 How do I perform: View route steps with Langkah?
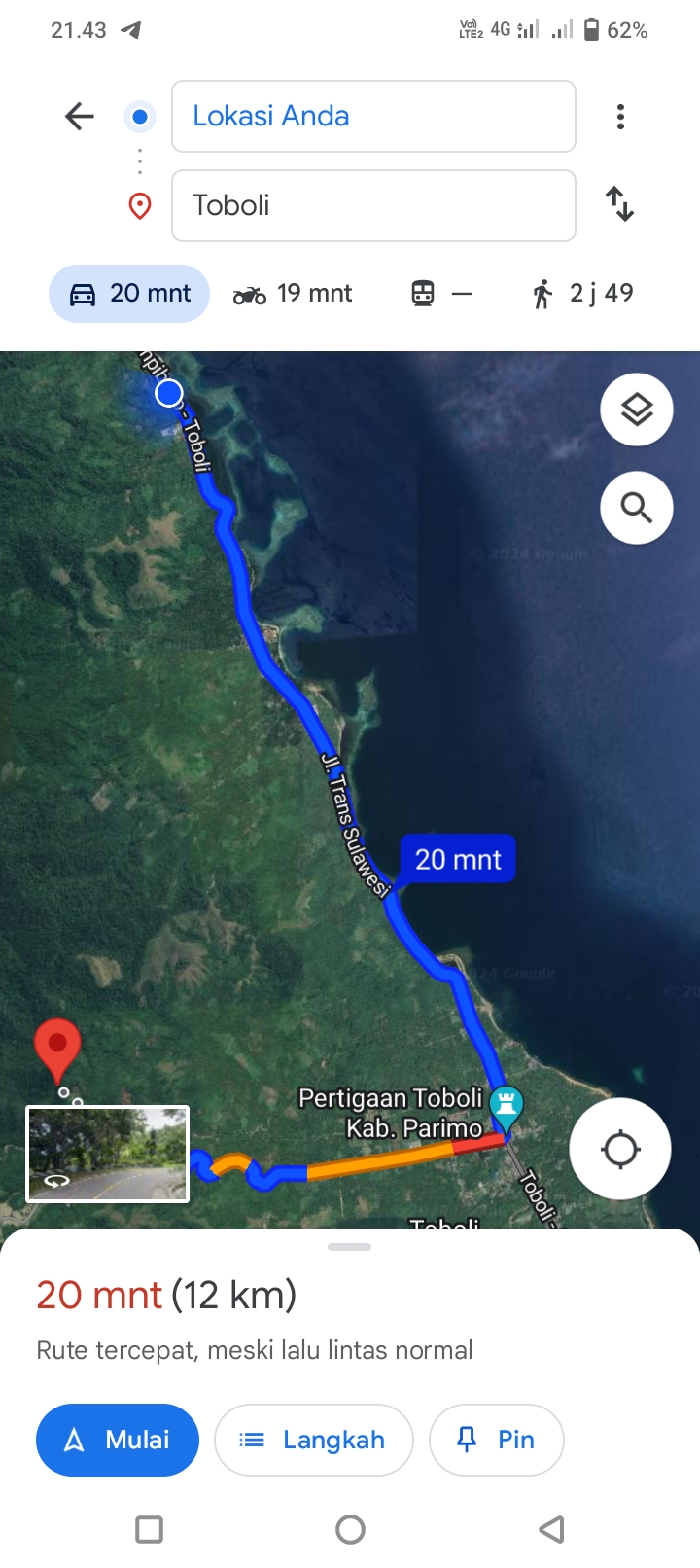pyautogui.click(x=314, y=1440)
